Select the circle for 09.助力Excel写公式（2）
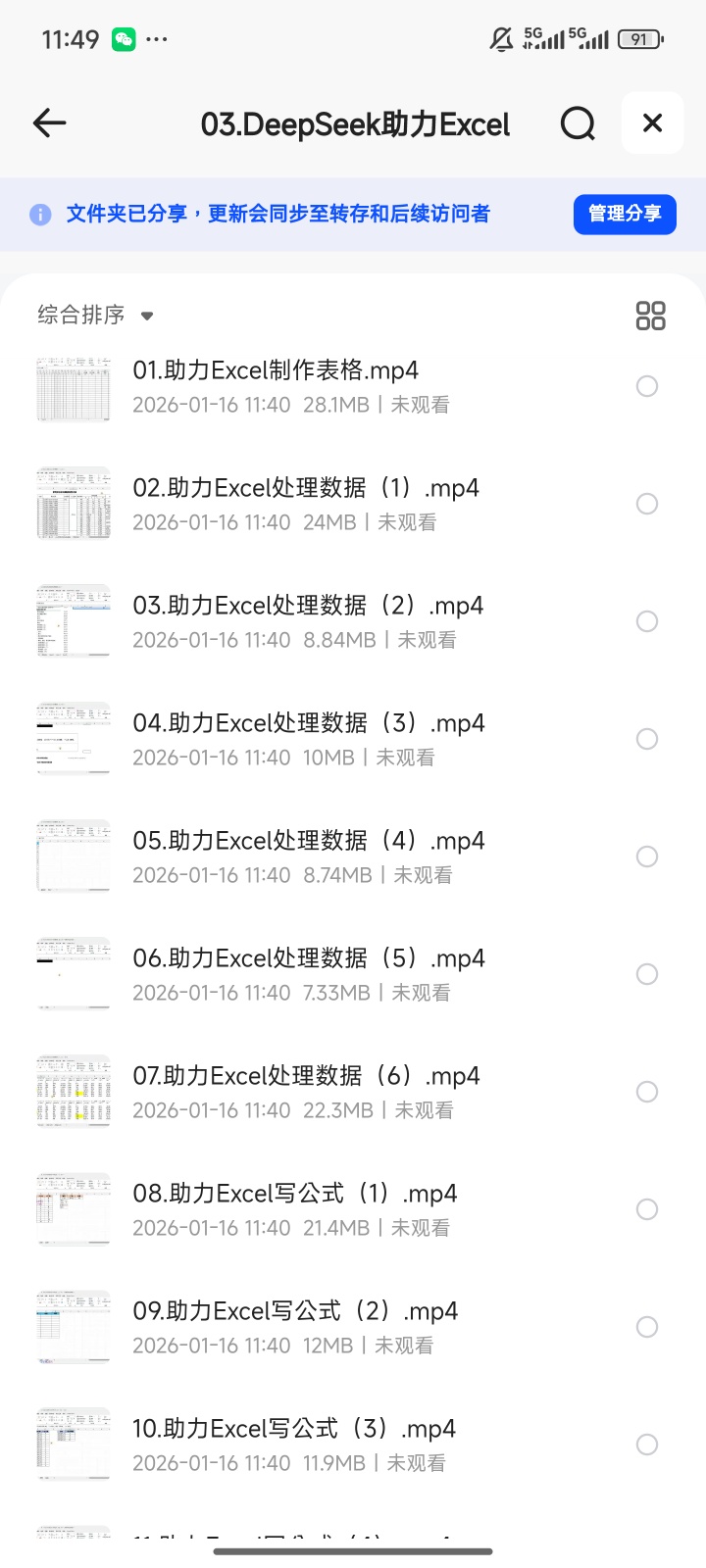The width and height of the screenshot is (706, 1568). tap(647, 1327)
